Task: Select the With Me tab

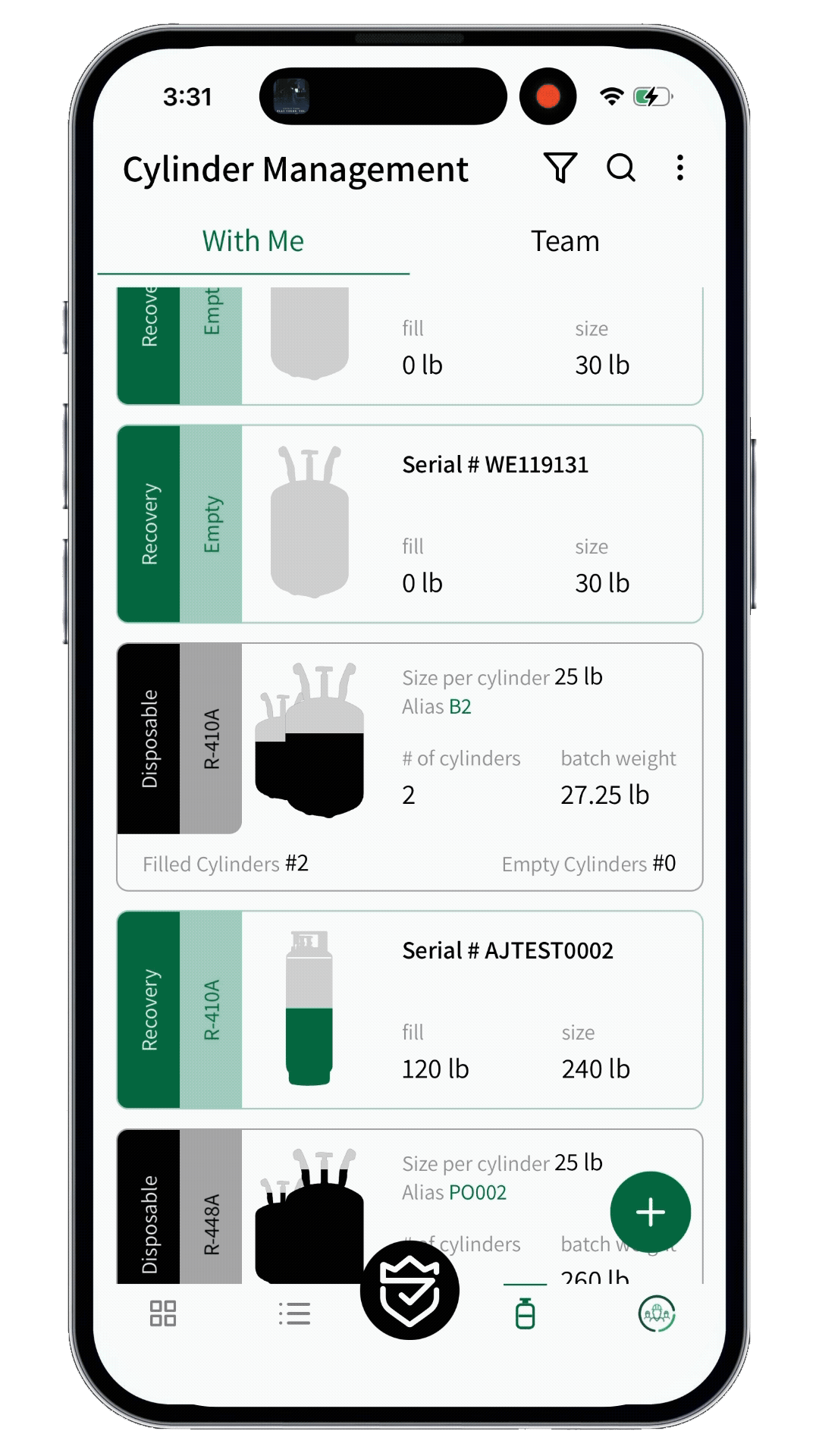Action: click(x=253, y=241)
